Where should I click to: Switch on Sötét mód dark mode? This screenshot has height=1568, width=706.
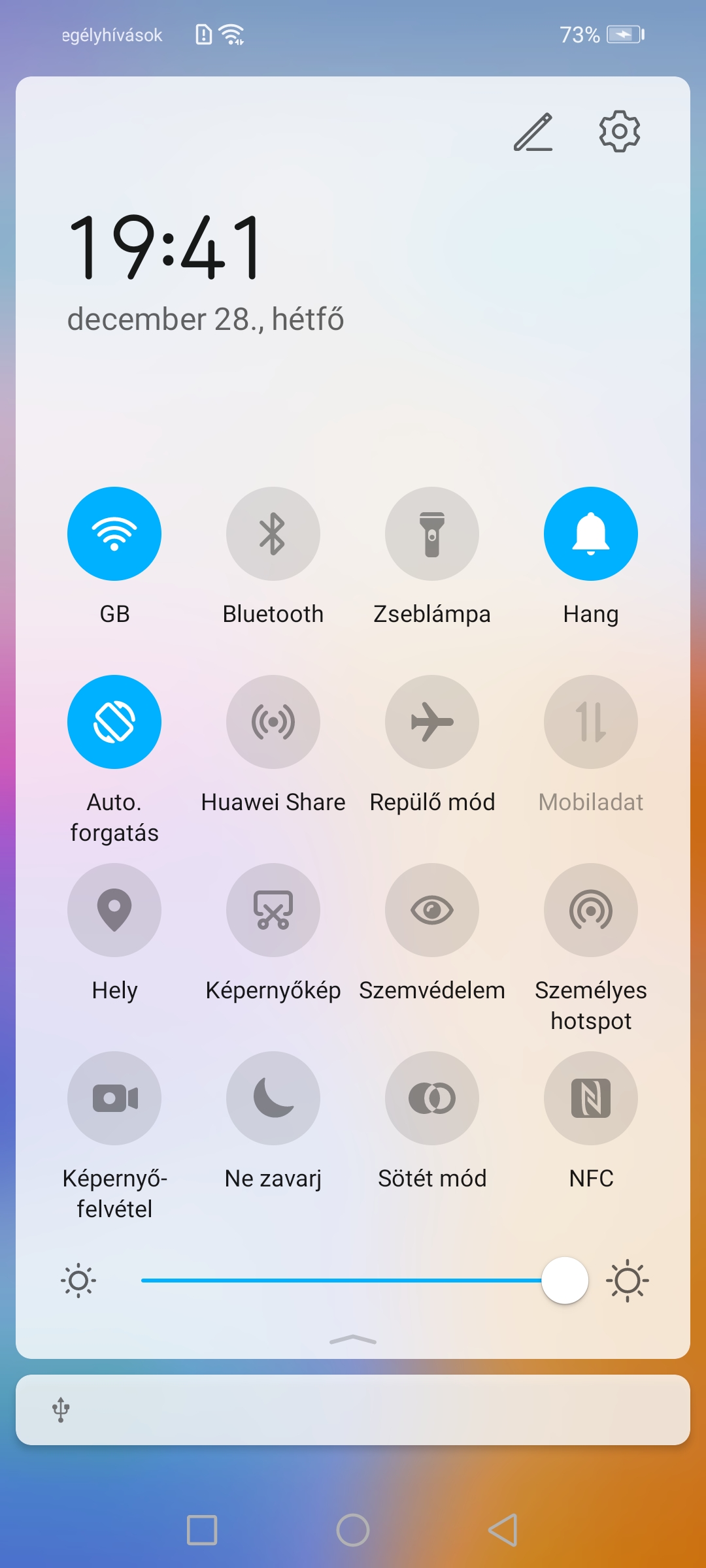pos(432,1098)
